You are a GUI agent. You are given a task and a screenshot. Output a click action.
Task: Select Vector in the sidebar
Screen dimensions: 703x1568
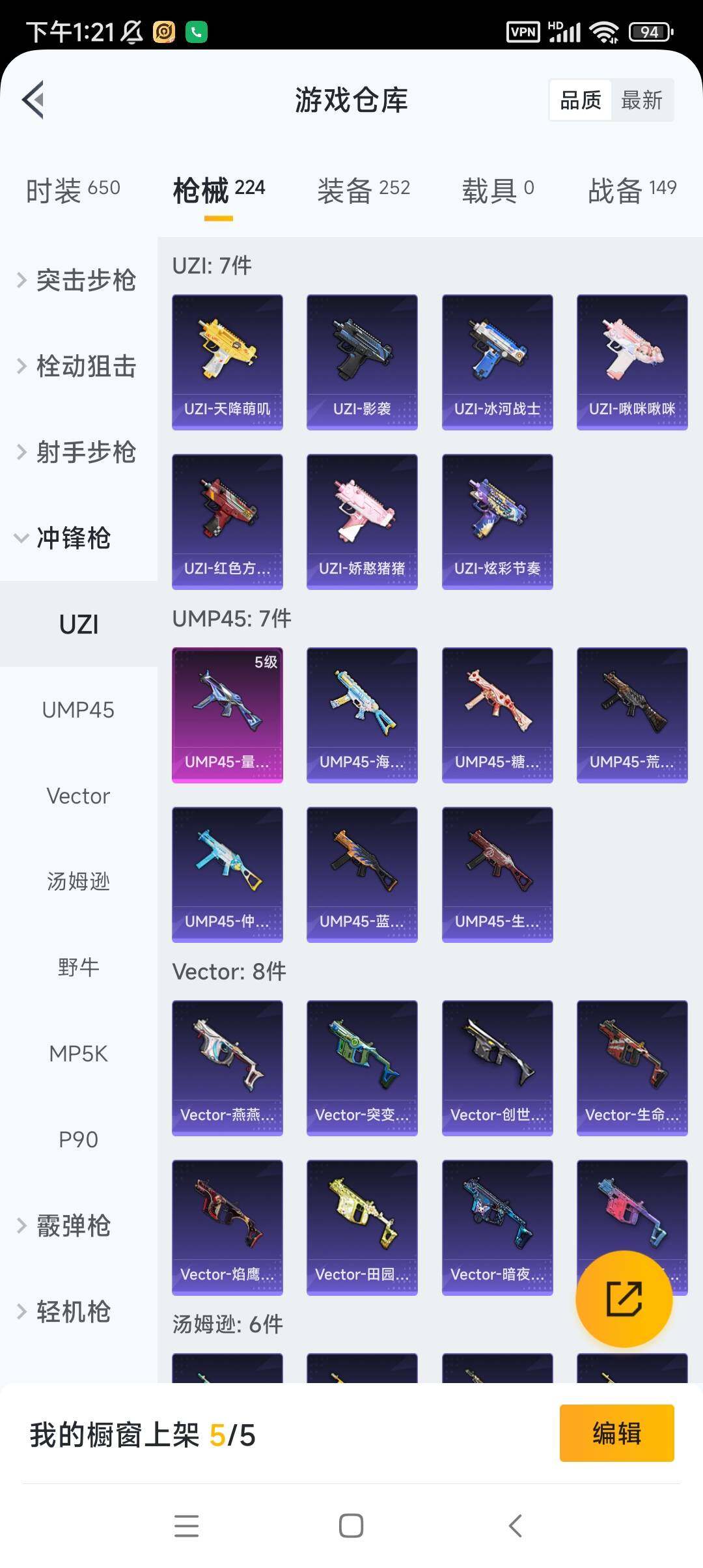(78, 796)
